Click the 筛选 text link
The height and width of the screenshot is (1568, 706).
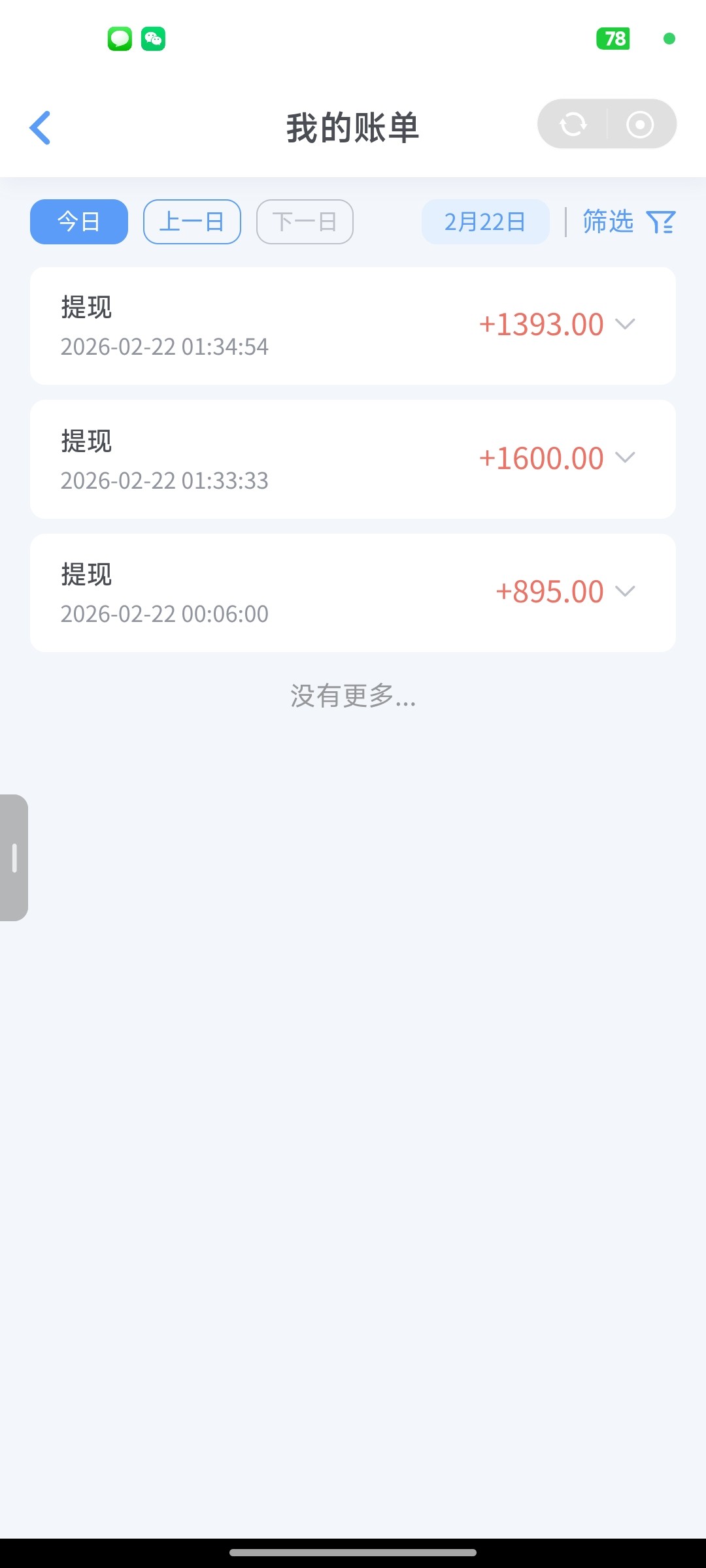point(607,222)
